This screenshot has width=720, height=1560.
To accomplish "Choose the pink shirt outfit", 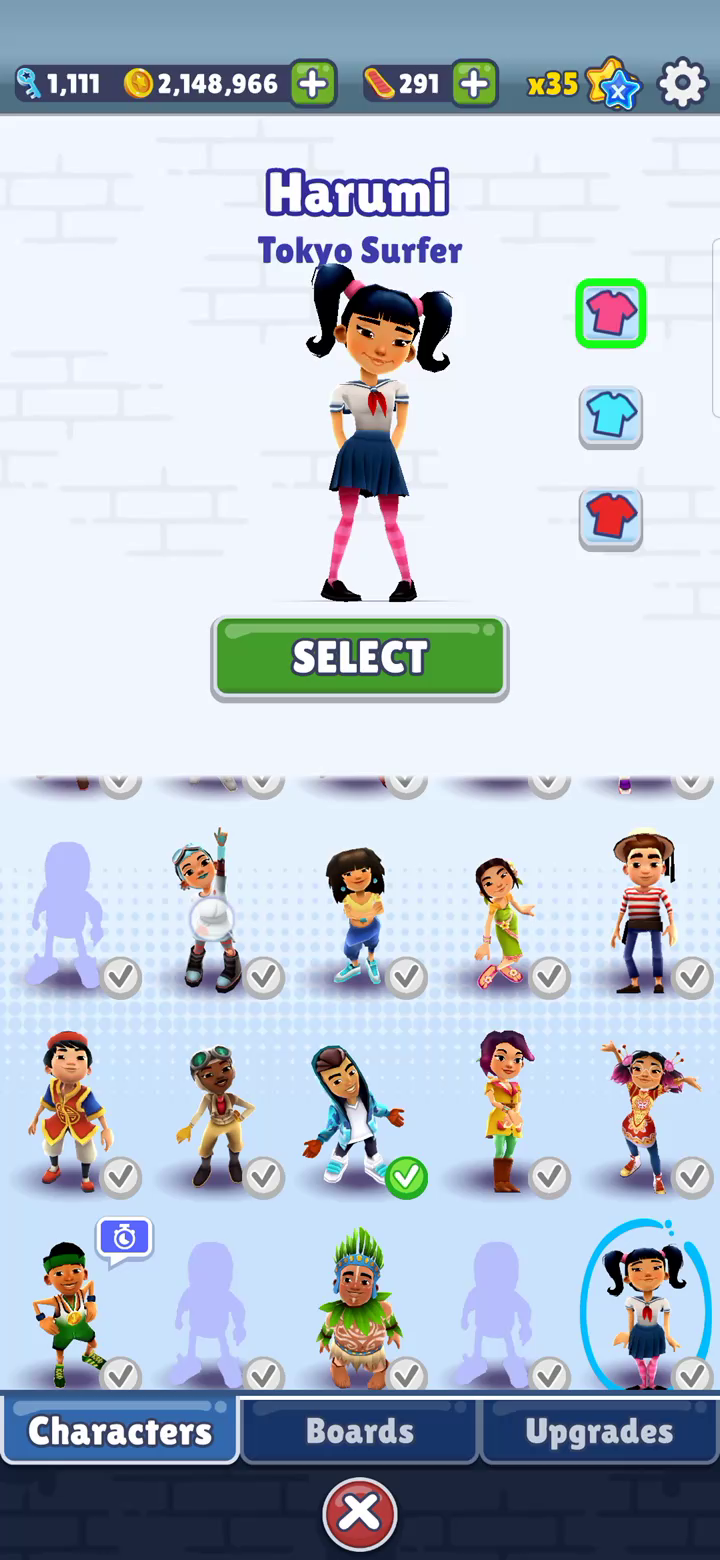I will point(610,314).
